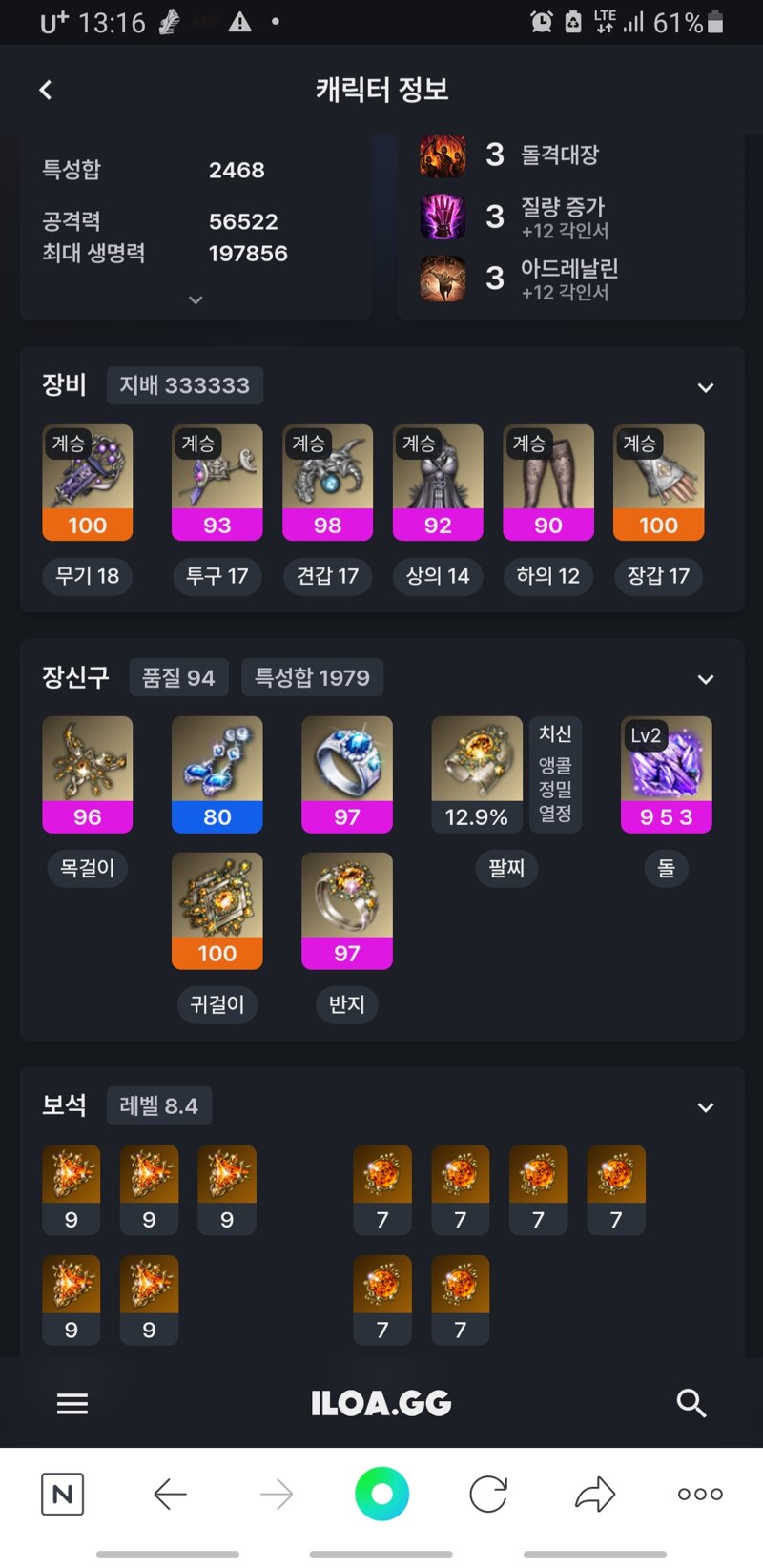Open ILOA.GG character search
Screen dimensions: 763x1568
691,1403
